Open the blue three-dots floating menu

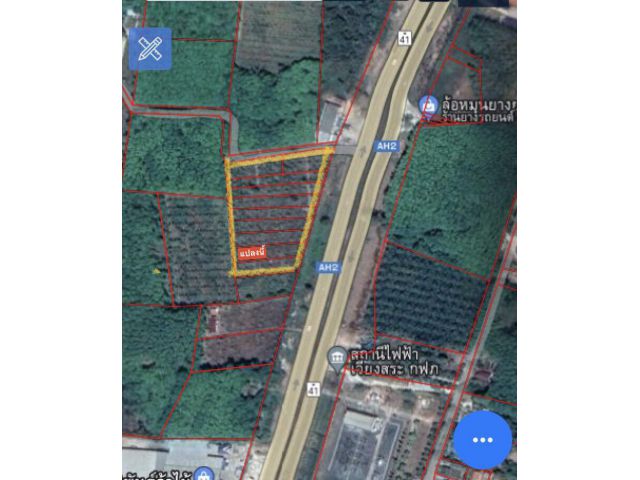482,440
